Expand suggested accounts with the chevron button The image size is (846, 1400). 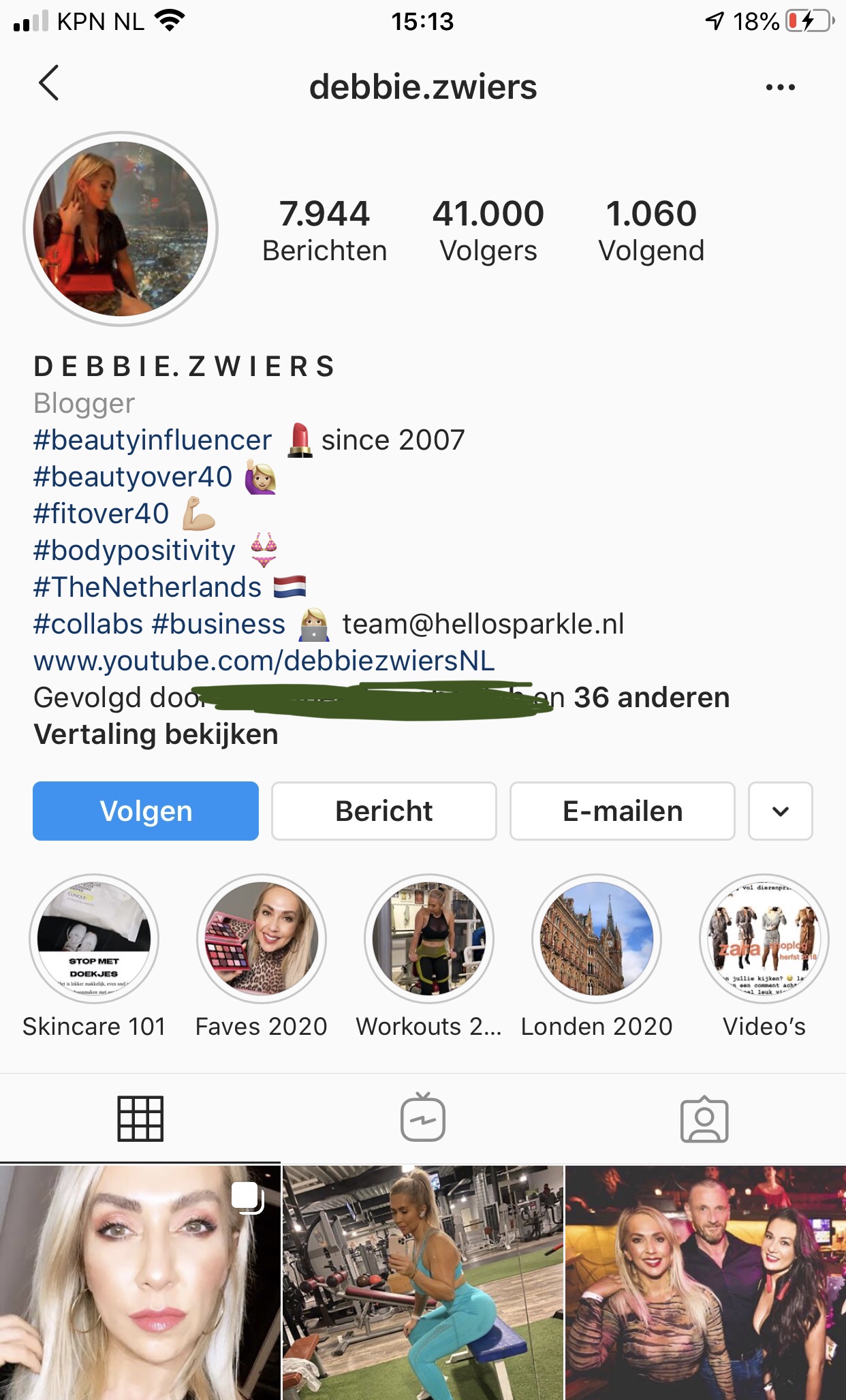(781, 811)
